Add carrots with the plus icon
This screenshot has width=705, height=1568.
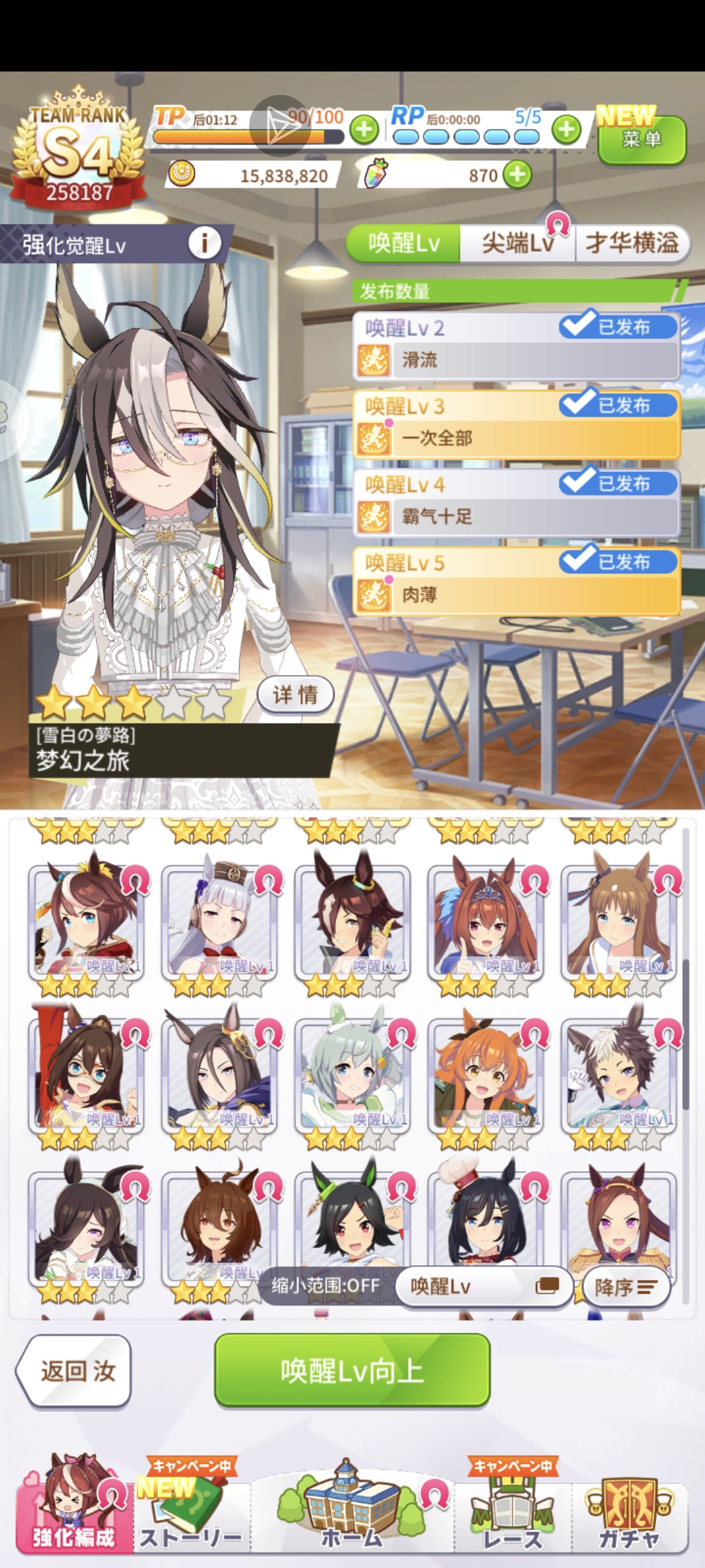(518, 175)
